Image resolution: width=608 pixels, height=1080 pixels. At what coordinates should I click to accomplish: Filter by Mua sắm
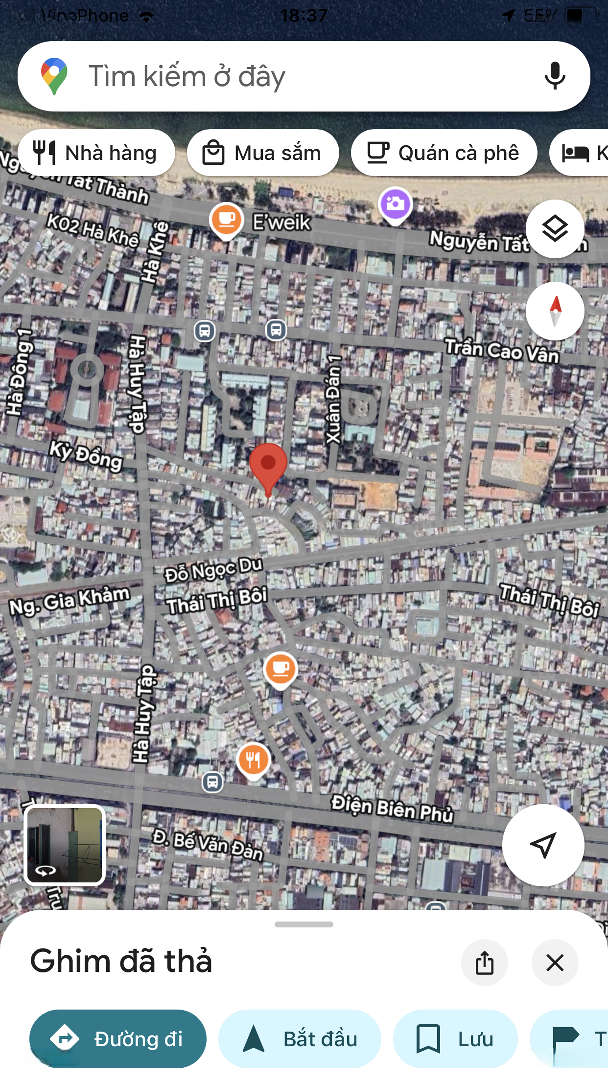262,153
